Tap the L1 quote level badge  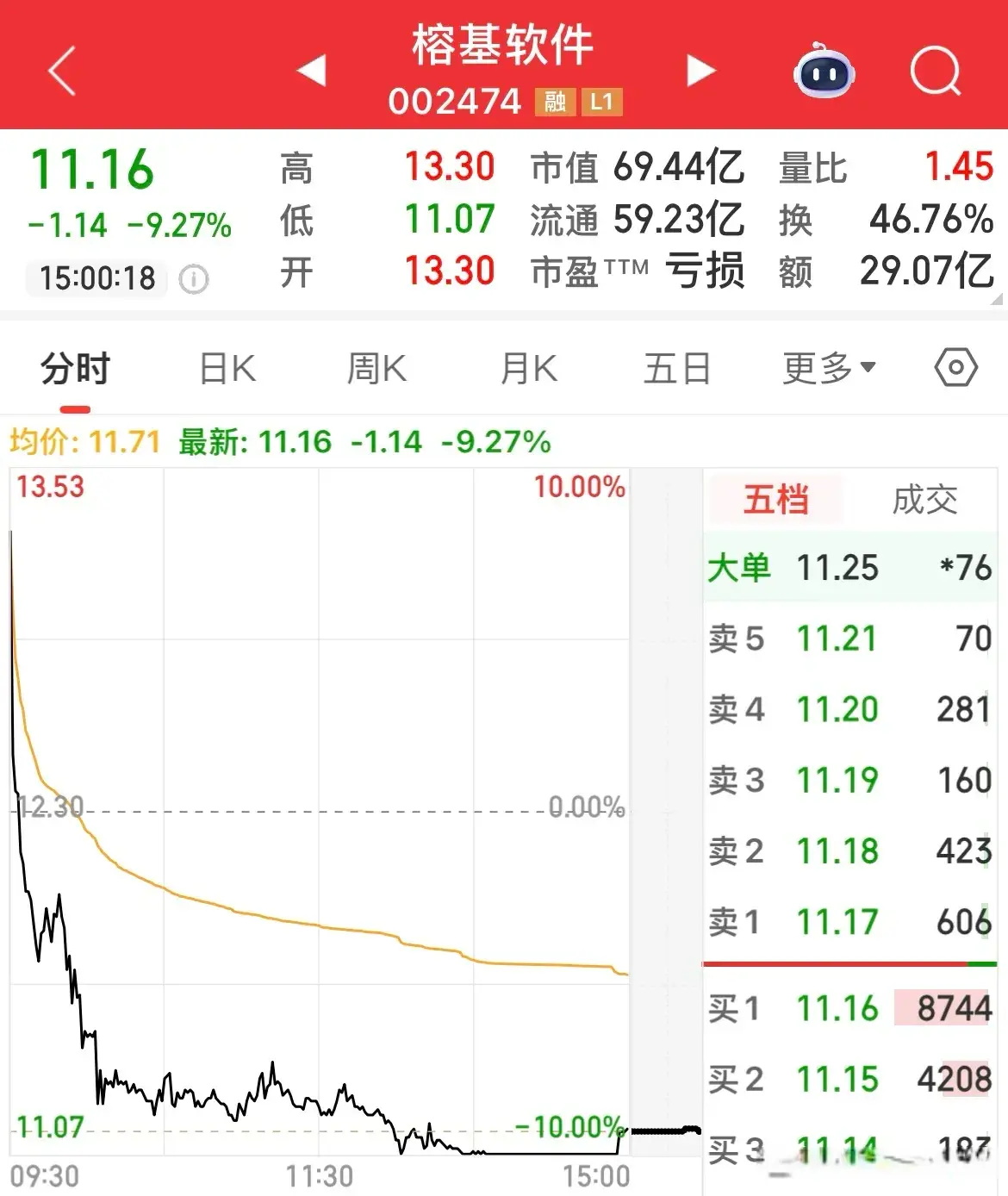(604, 102)
